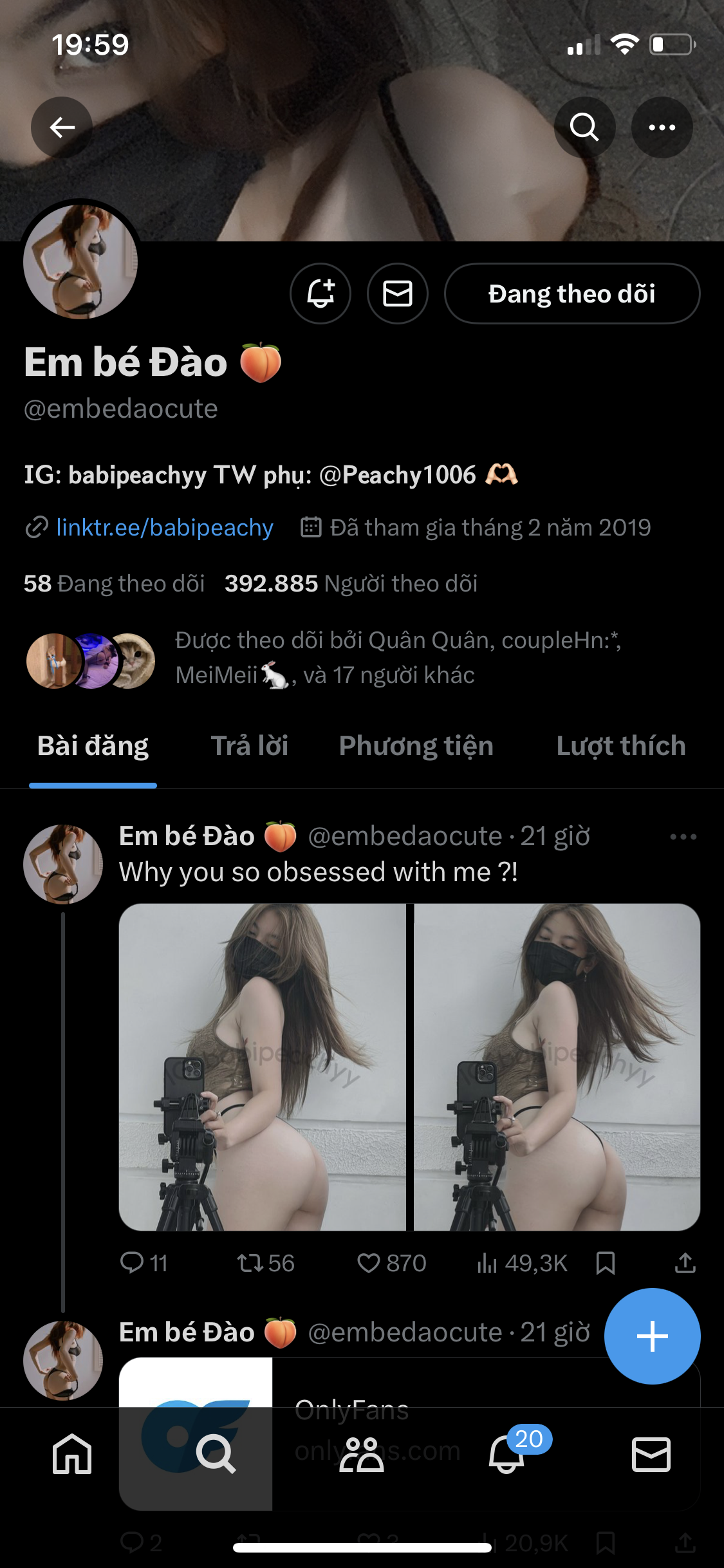Go to the Home tab
Viewport: 724px width, 1568px height.
pyautogui.click(x=72, y=1455)
